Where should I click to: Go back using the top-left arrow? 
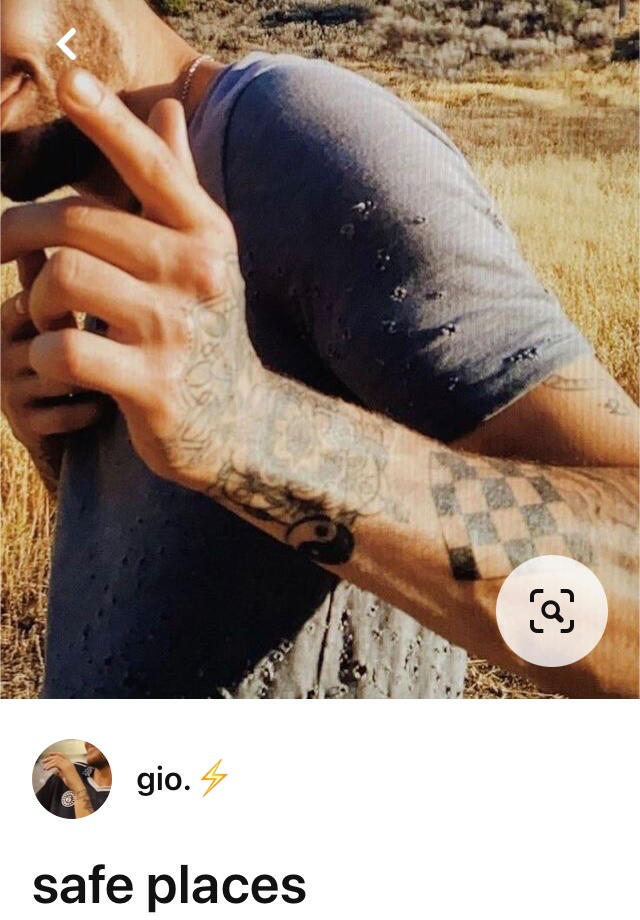tap(66, 45)
